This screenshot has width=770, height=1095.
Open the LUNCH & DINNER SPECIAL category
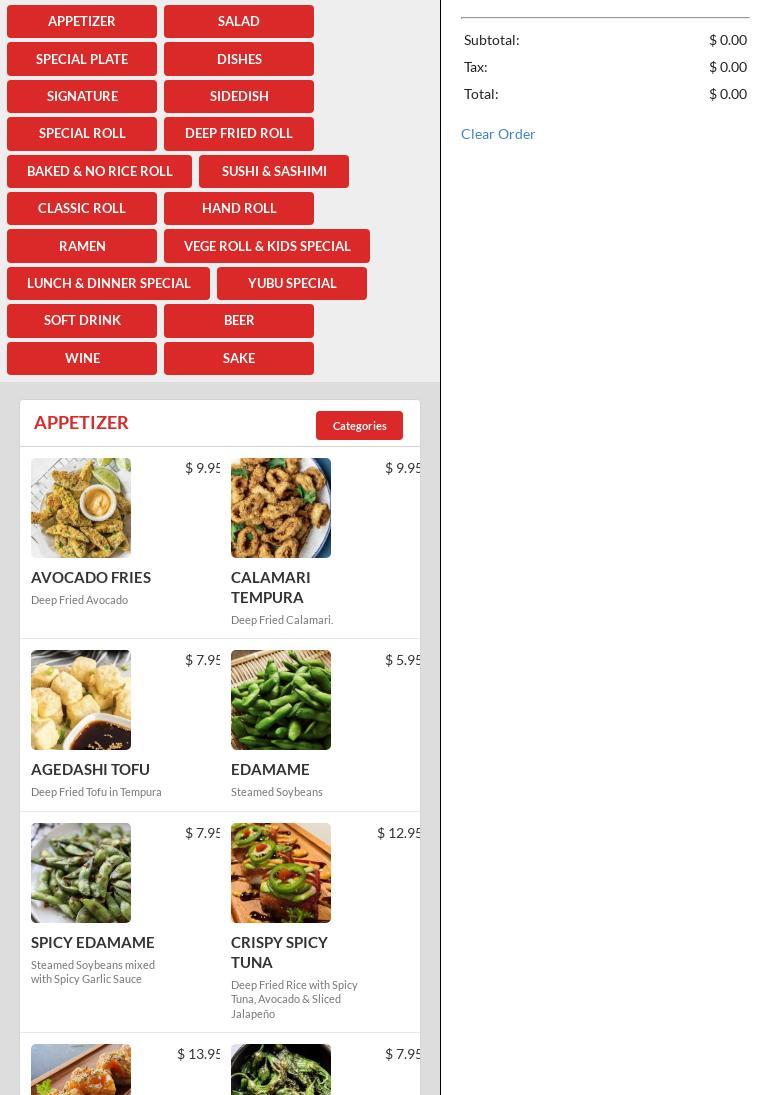108,283
